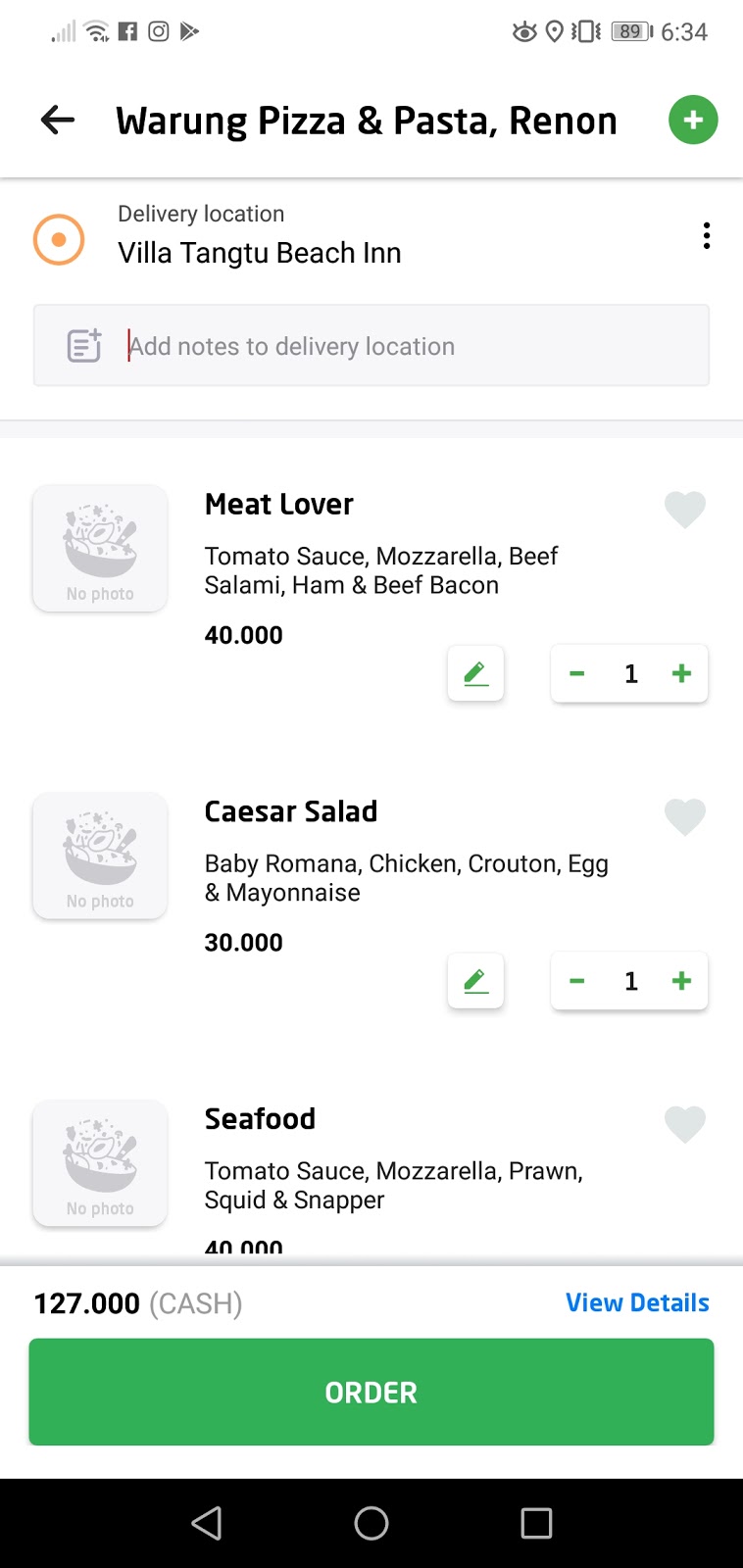Decrease Caesar Salad quantity

577,981
